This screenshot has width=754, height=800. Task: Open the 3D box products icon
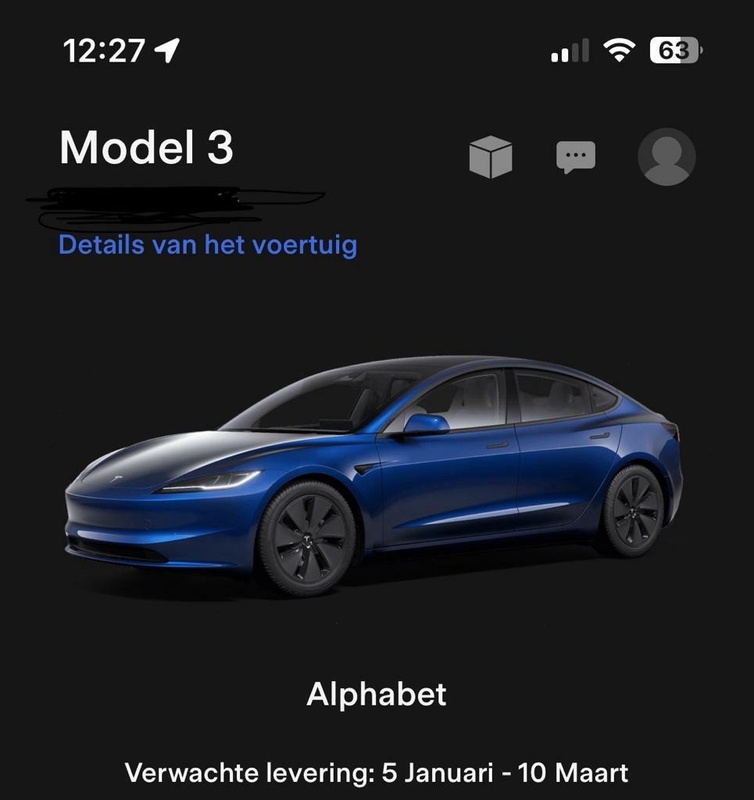(490, 157)
